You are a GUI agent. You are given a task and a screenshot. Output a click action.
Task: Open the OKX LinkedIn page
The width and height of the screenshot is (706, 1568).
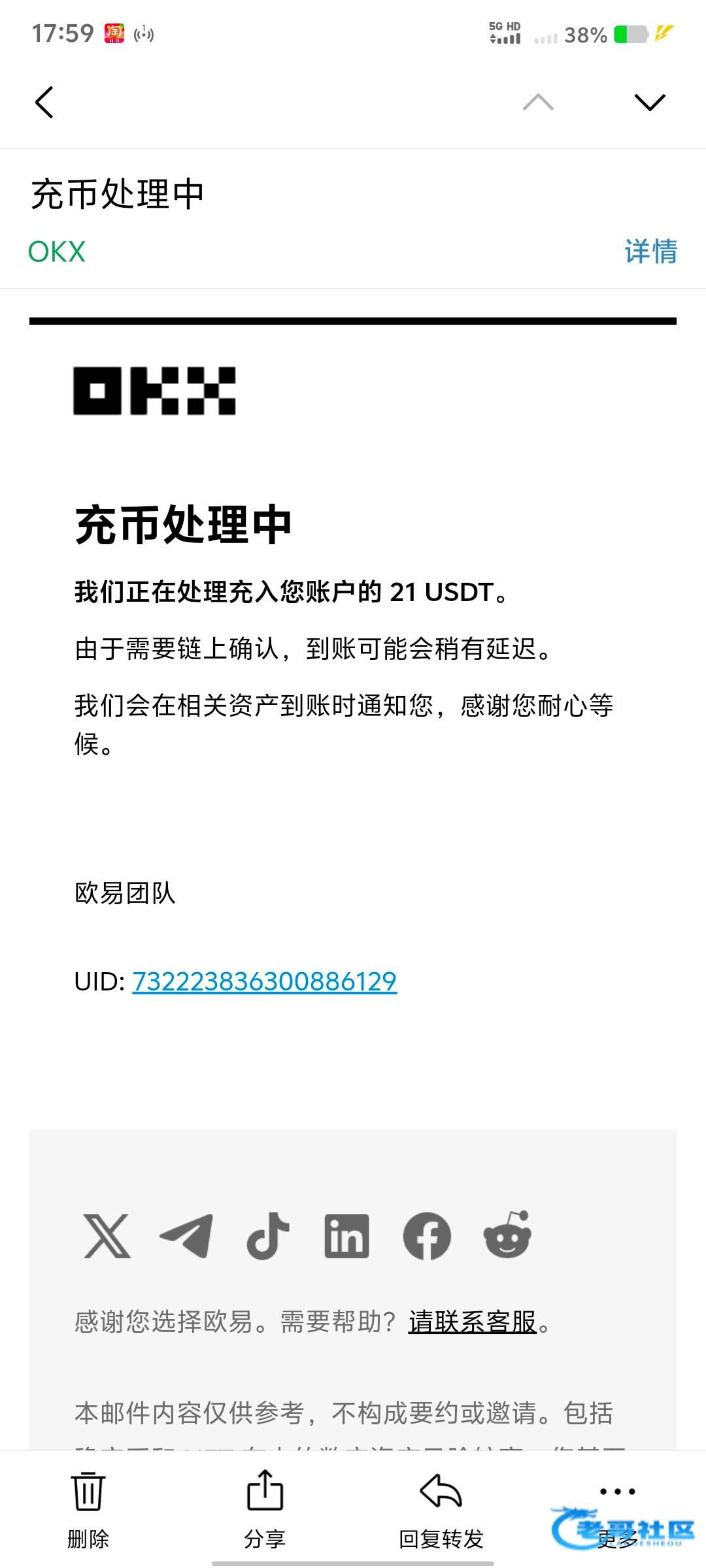pos(346,1235)
